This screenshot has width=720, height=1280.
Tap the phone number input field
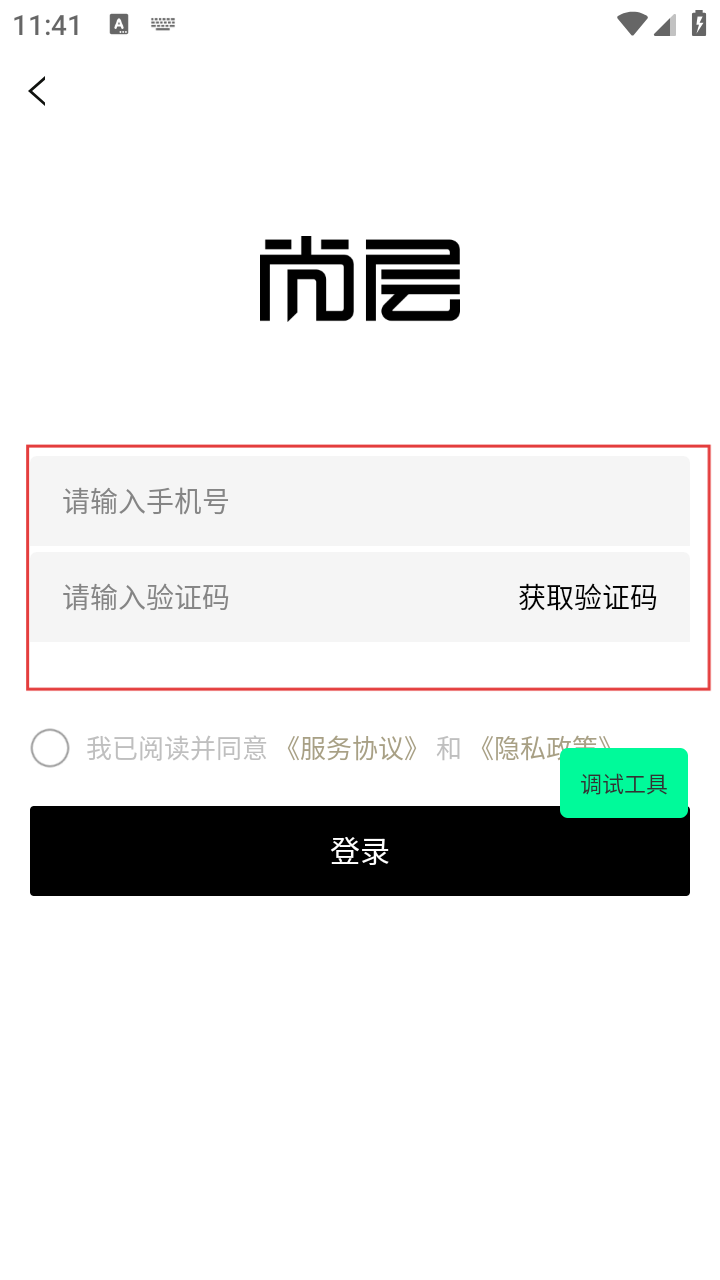360,501
